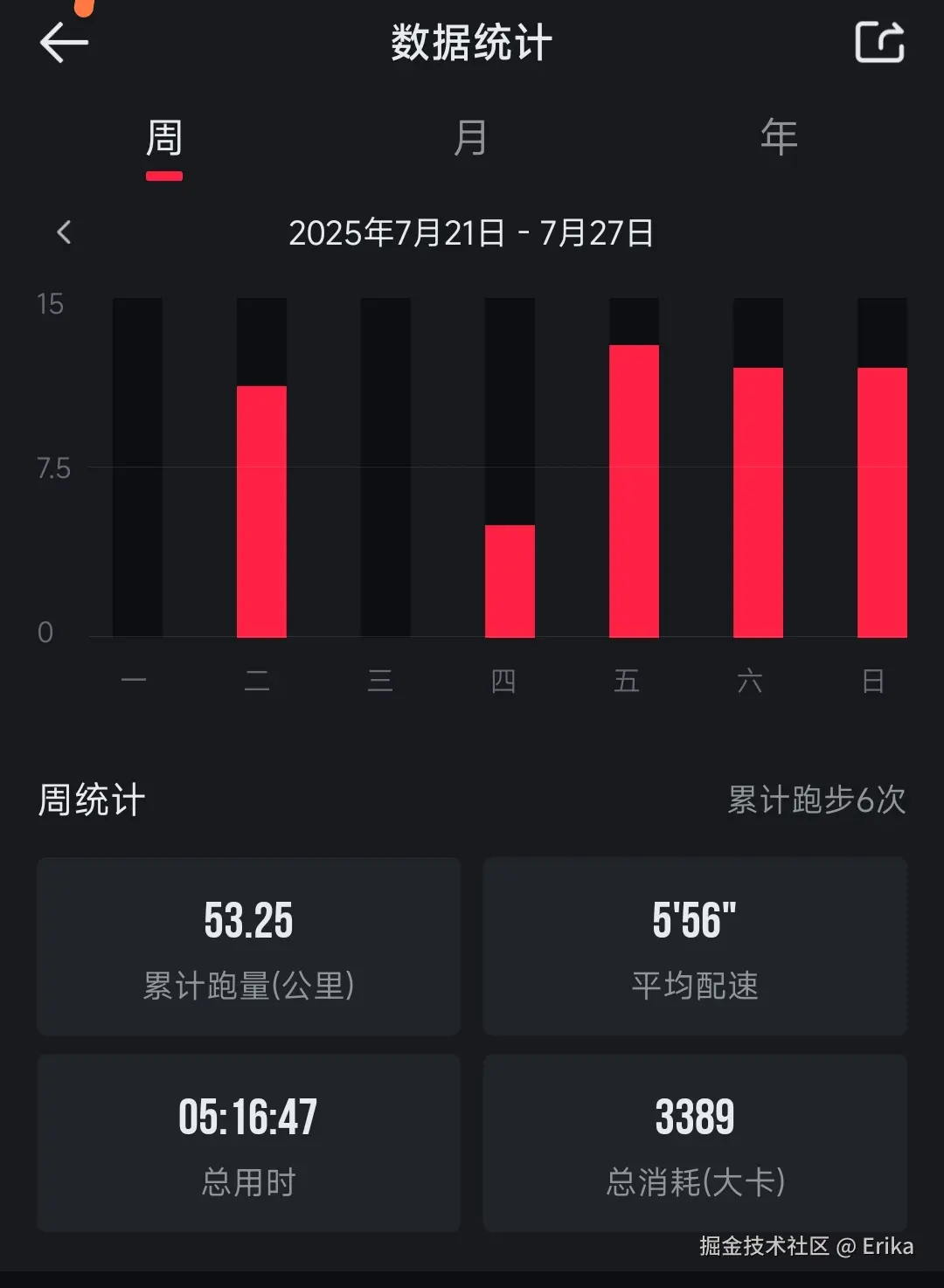Click the 周统计 section heading
The image size is (944, 1288).
[93, 798]
